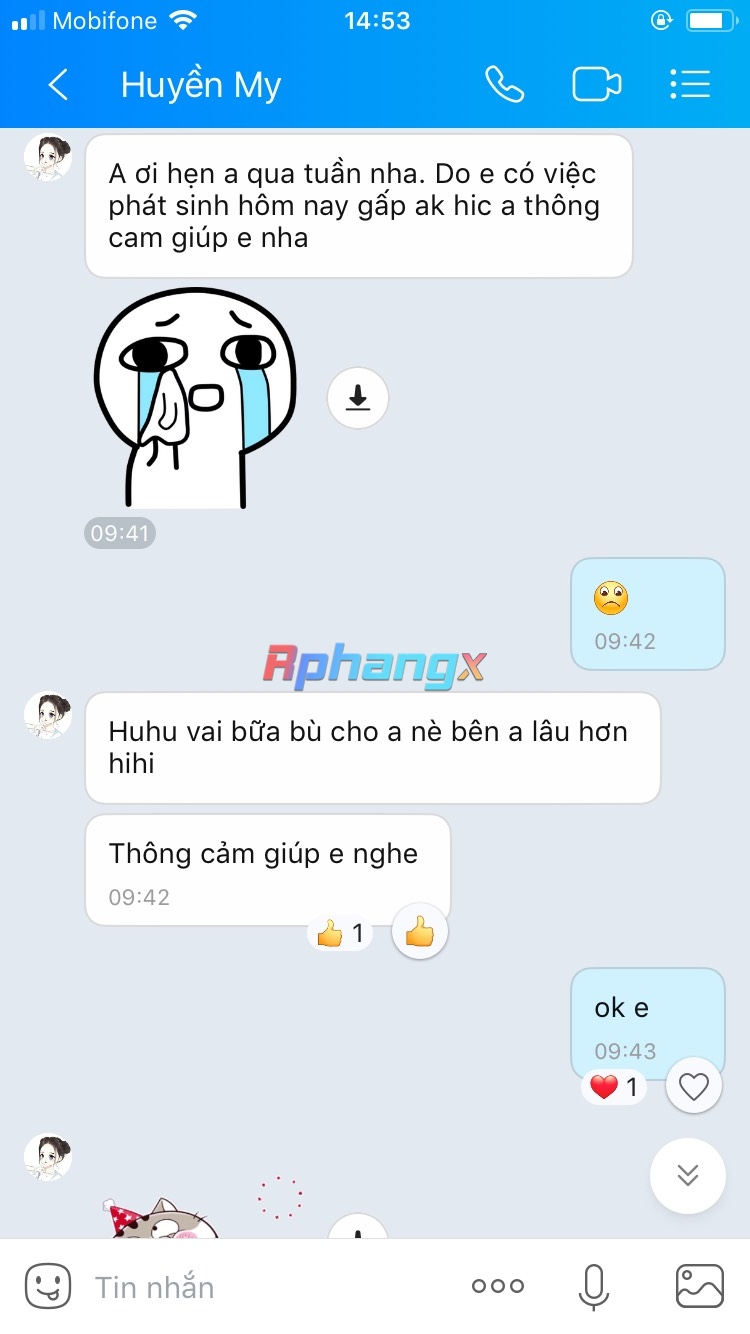Go back from Huyền My chat

[x=58, y=85]
